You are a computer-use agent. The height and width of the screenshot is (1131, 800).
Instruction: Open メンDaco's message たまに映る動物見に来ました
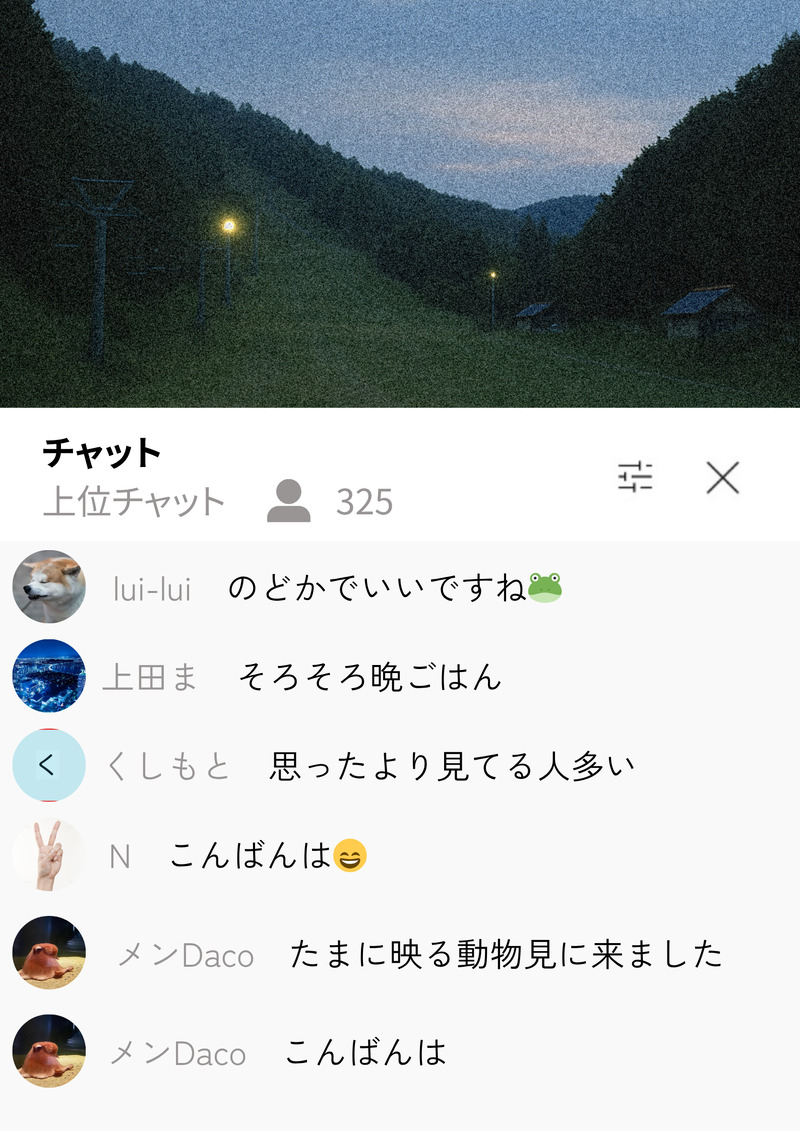[x=506, y=954]
